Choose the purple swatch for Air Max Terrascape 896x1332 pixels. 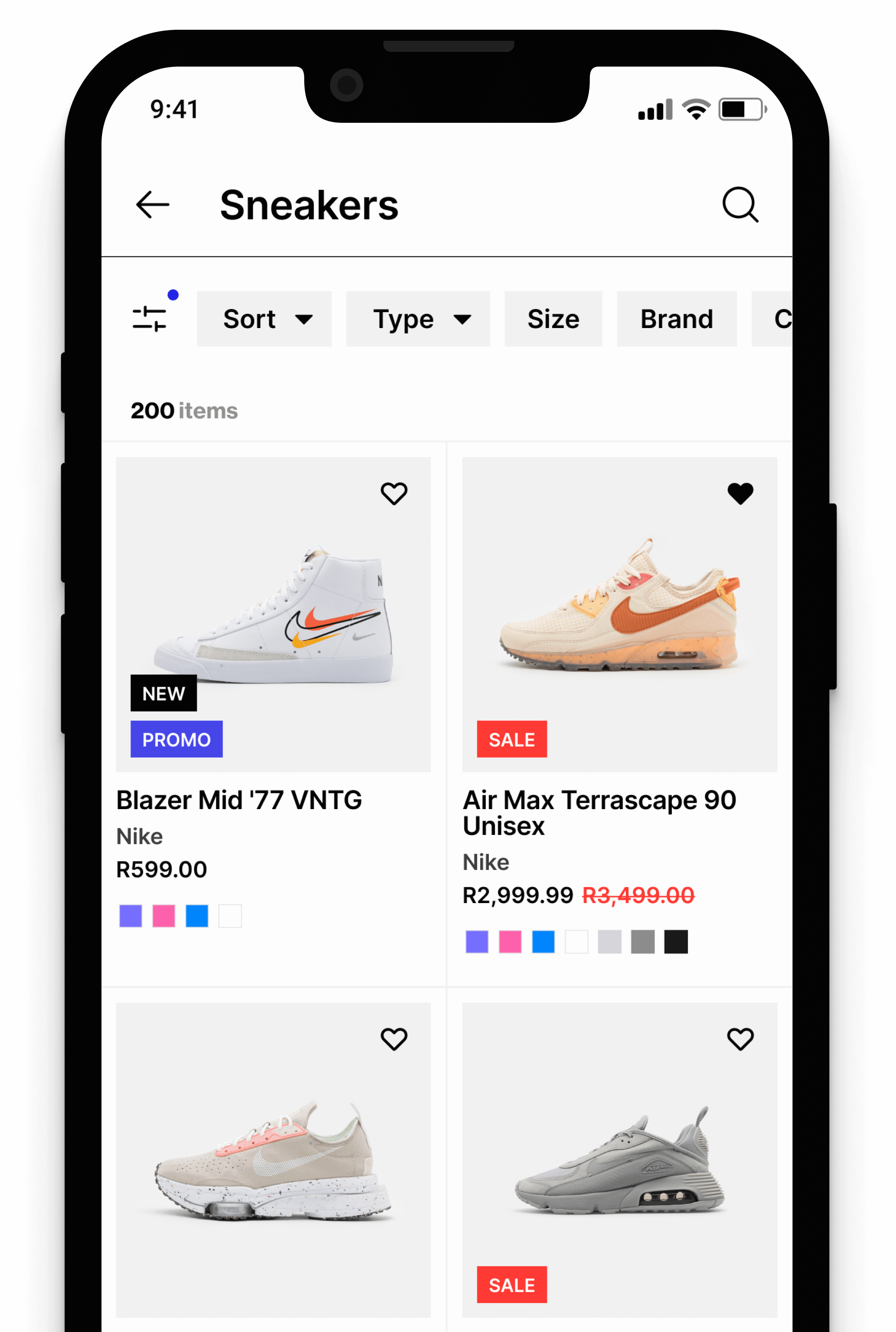pos(477,942)
